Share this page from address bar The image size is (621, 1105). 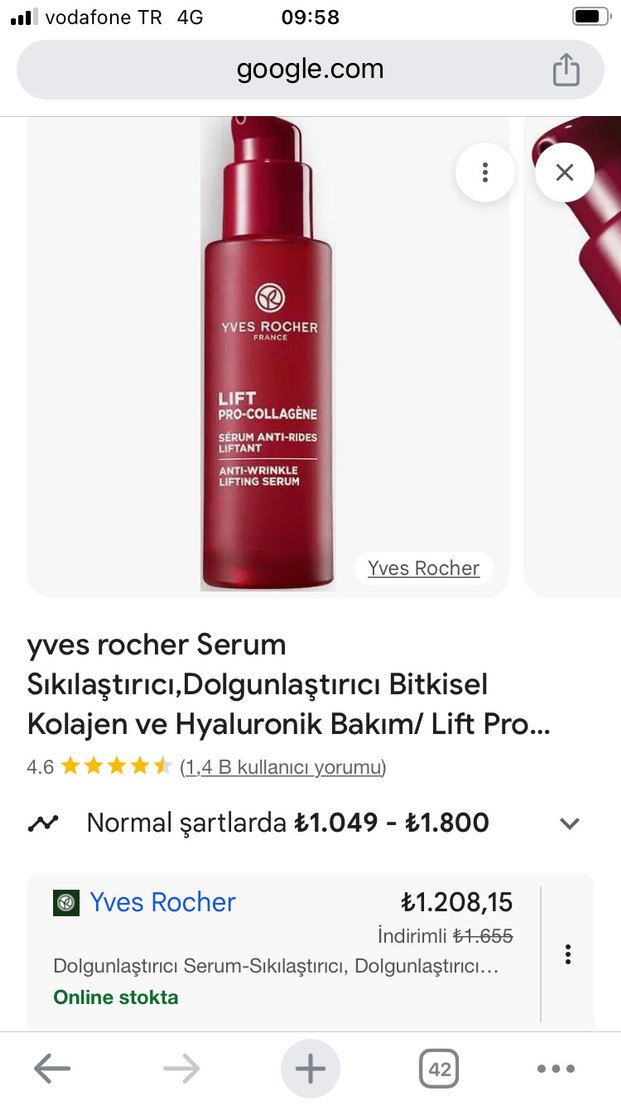coord(566,70)
